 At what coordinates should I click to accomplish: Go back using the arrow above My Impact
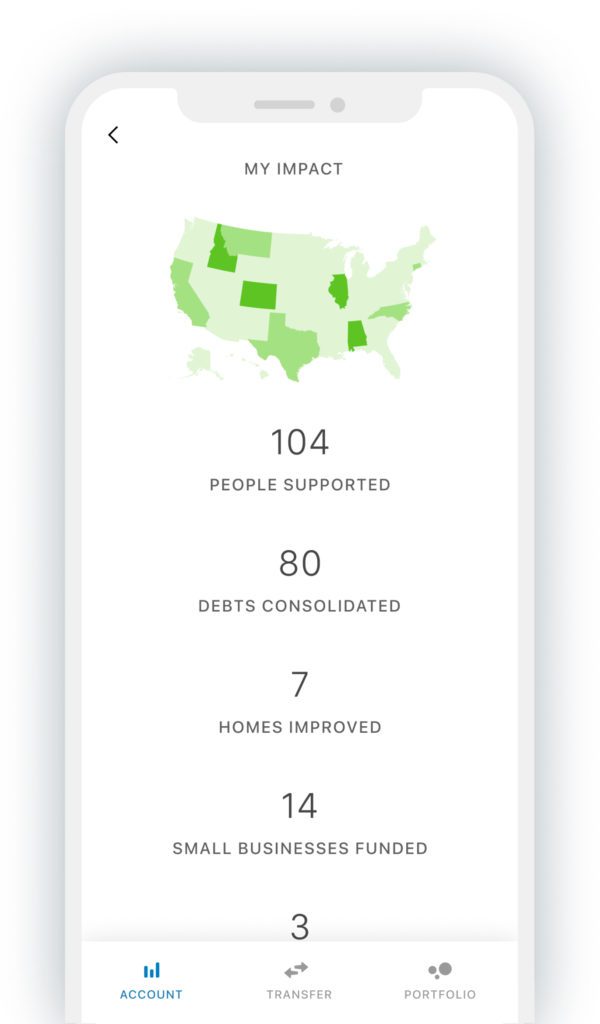(113, 135)
